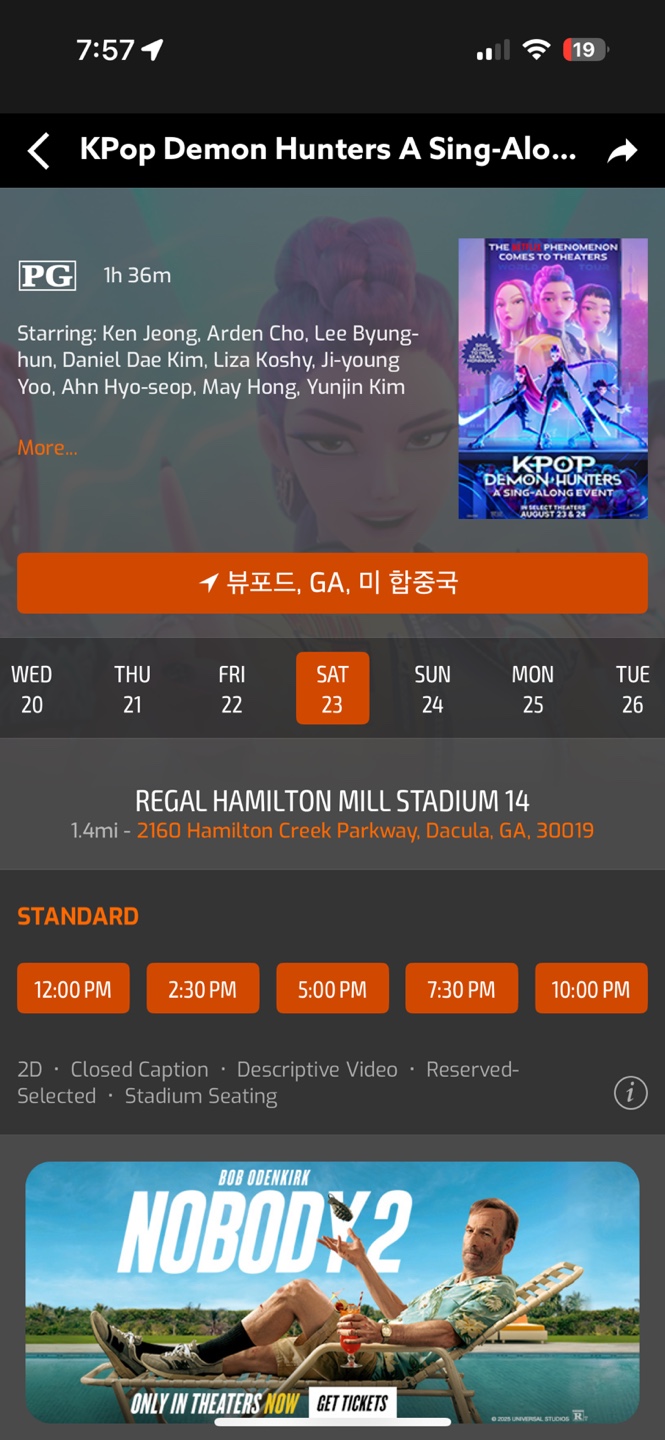665x1440 pixels.
Task: Choose the 7:30 PM showtime
Action: [x=461, y=989]
